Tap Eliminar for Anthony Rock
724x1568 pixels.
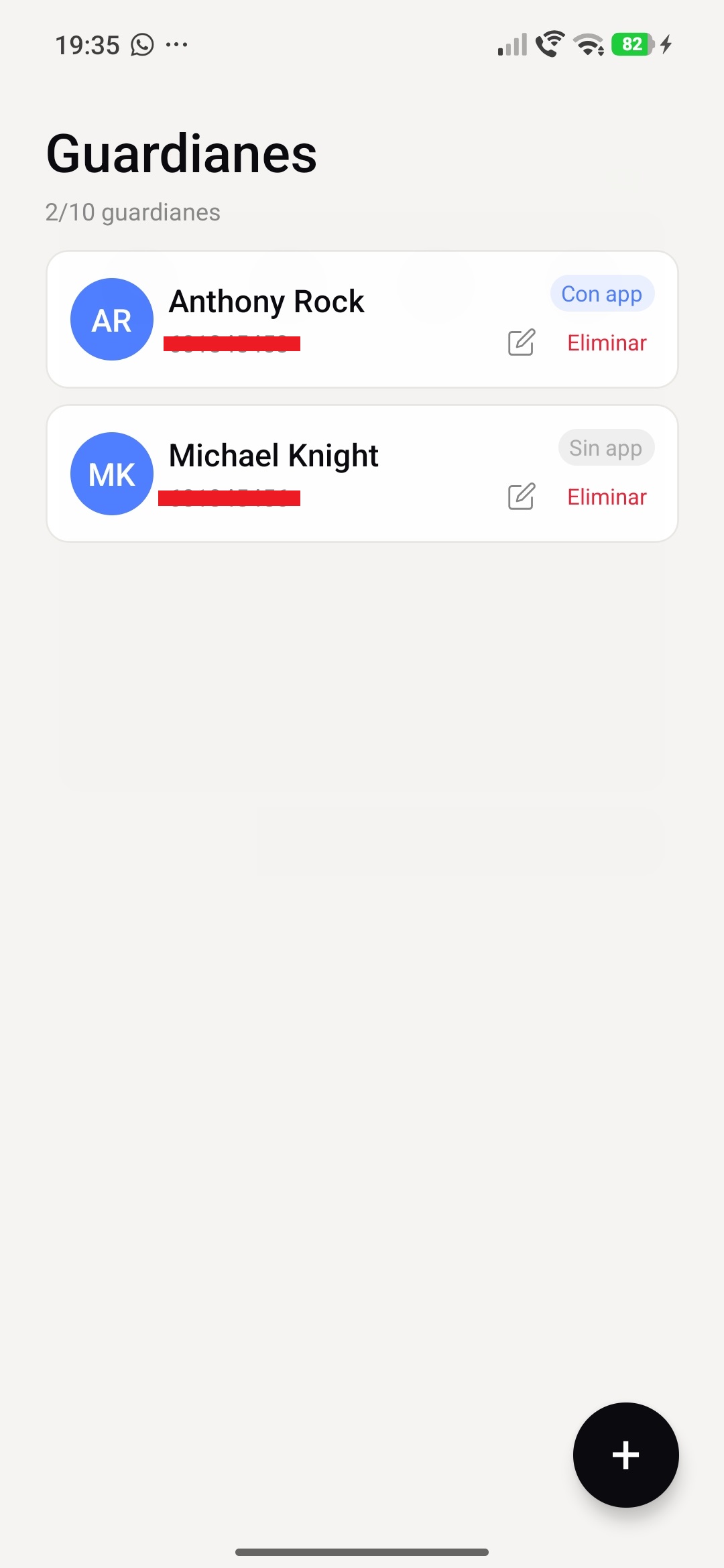click(x=607, y=343)
